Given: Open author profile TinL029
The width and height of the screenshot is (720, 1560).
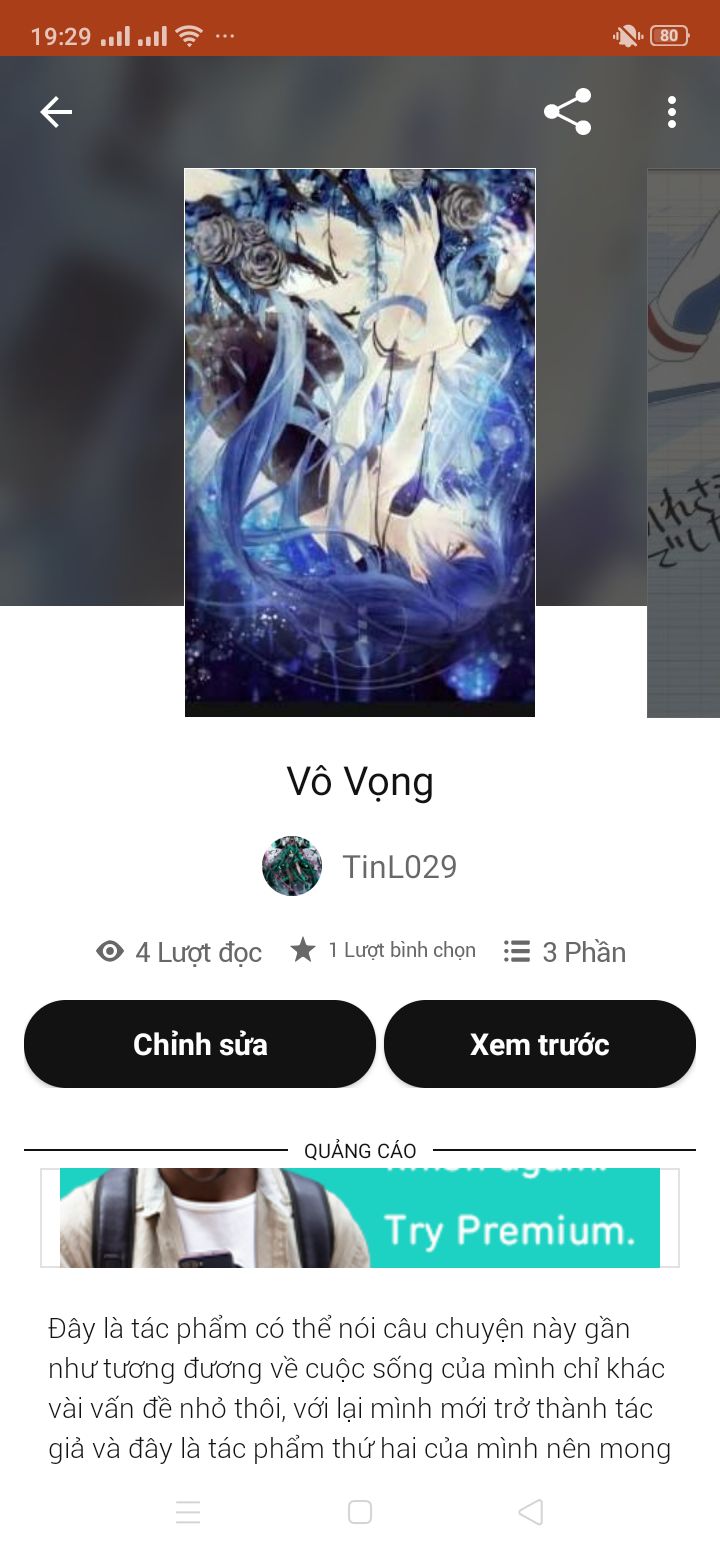Looking at the screenshot, I should click(x=360, y=866).
